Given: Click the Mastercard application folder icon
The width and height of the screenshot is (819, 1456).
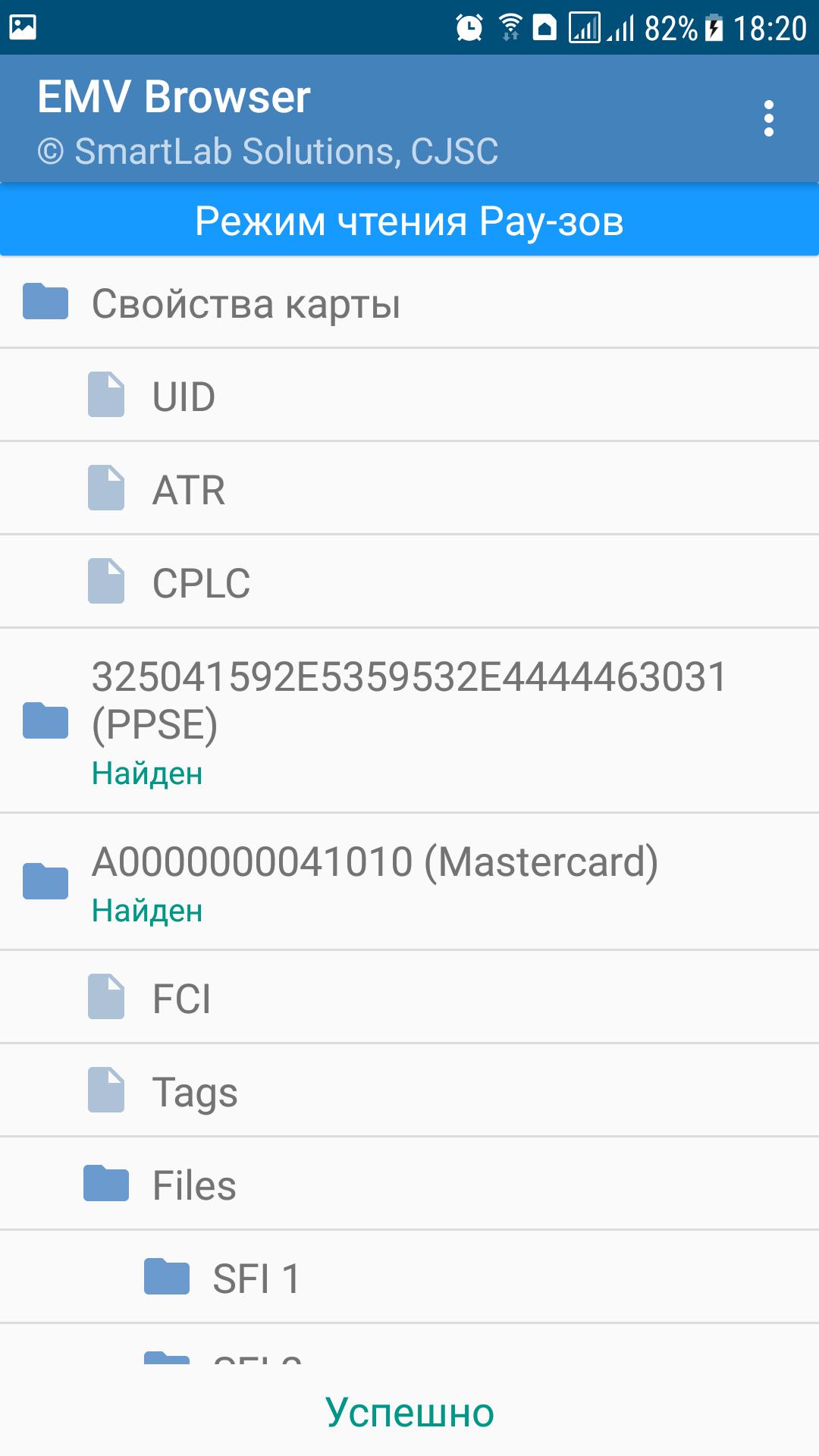Looking at the screenshot, I should 45,882.
